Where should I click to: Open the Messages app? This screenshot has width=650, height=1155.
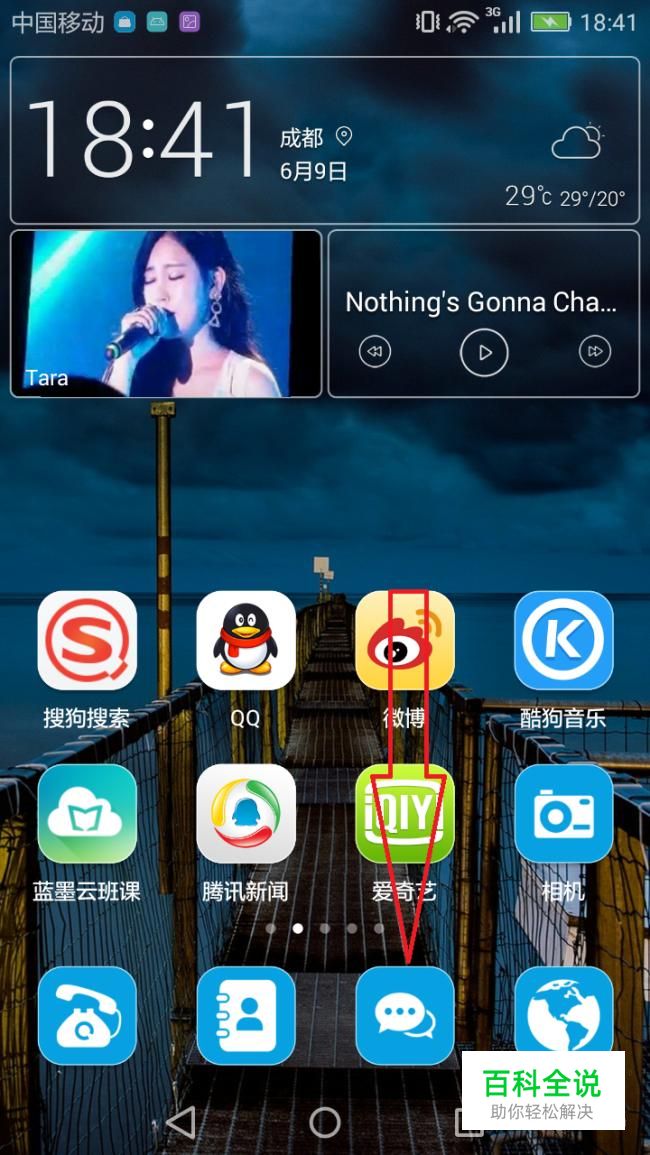click(405, 1016)
